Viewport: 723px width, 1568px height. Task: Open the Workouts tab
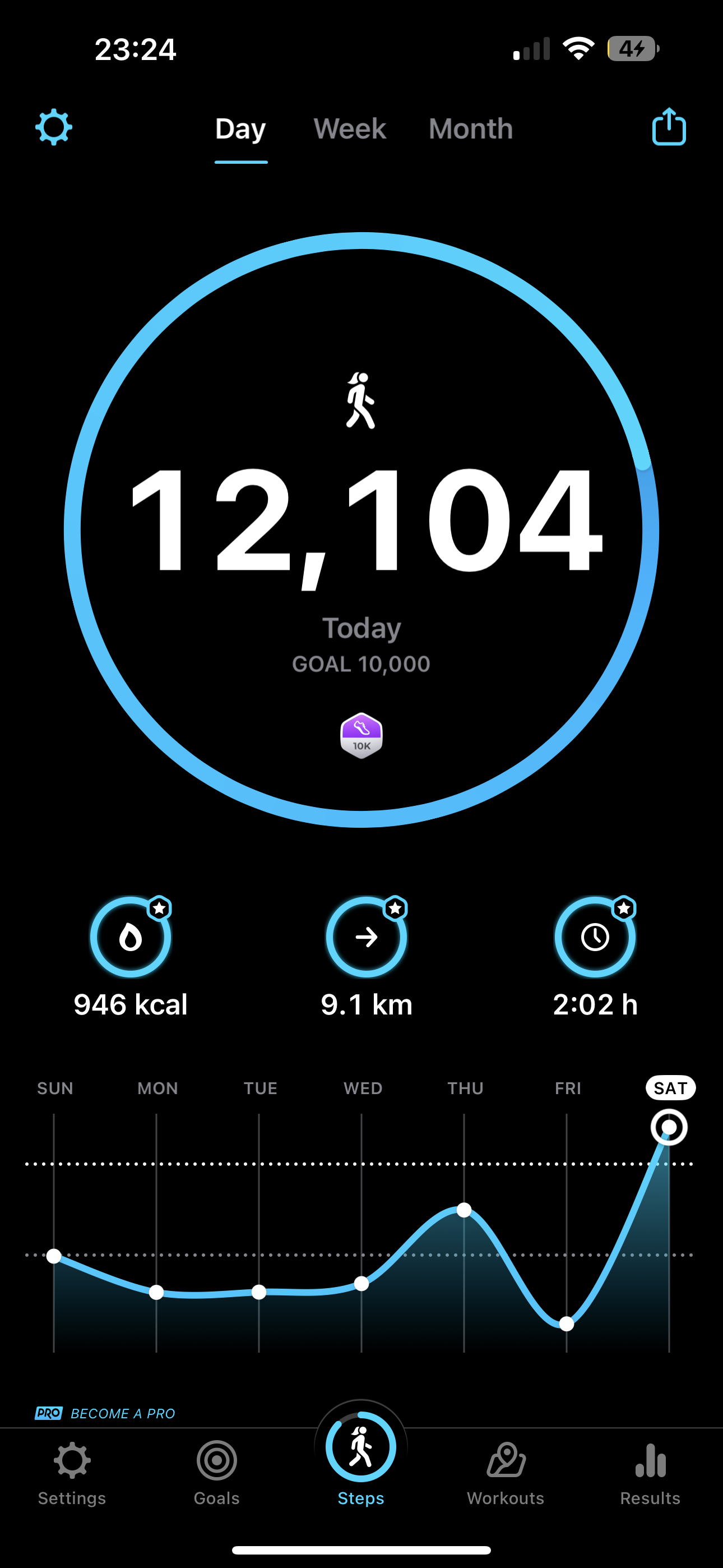tap(506, 1473)
